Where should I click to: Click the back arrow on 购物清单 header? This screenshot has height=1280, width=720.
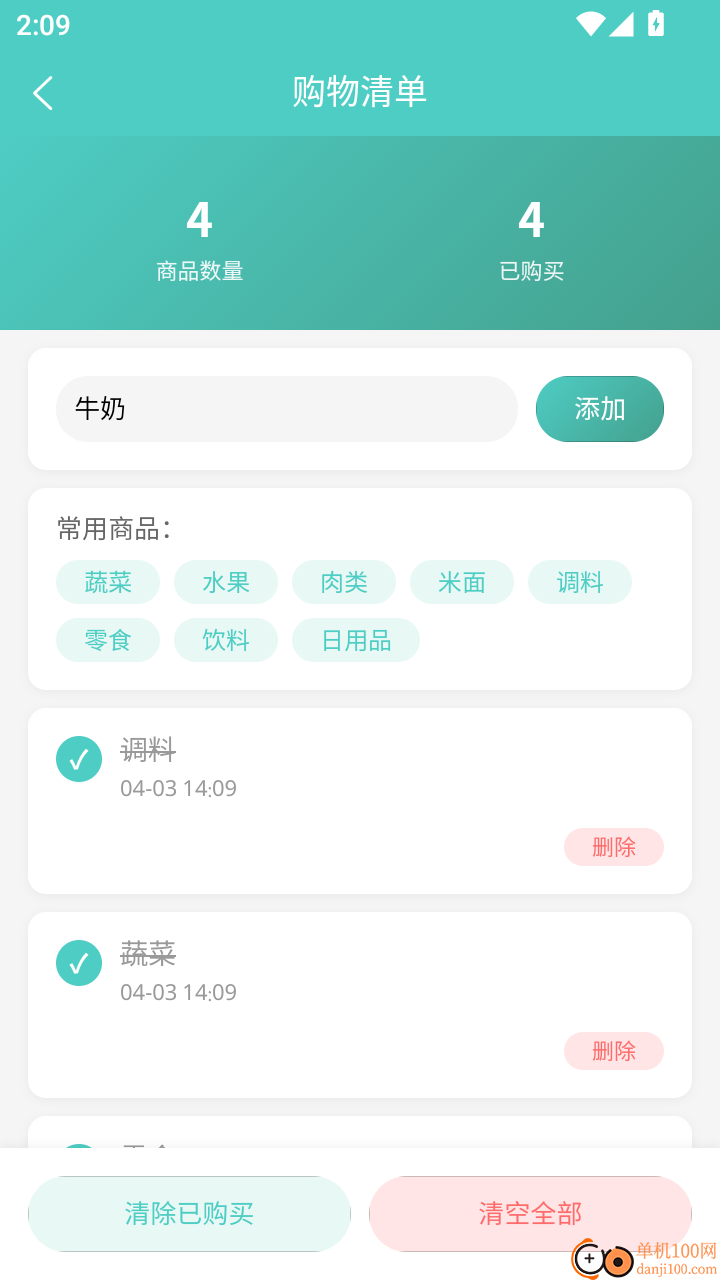coord(42,92)
